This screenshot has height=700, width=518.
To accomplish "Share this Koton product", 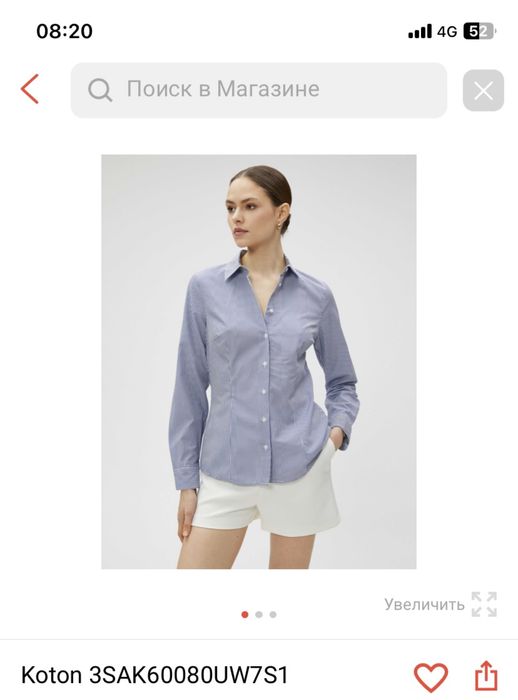I will pyautogui.click(x=486, y=675).
